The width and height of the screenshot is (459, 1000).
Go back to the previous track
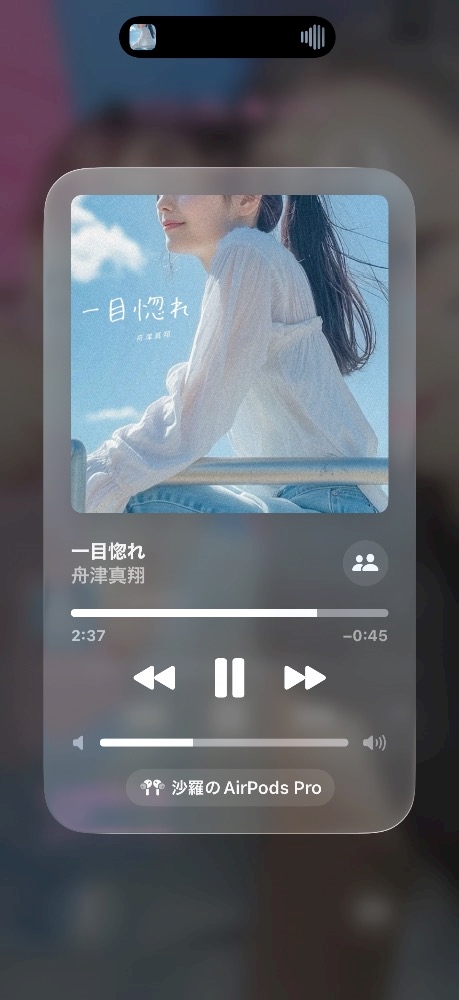tap(154, 678)
